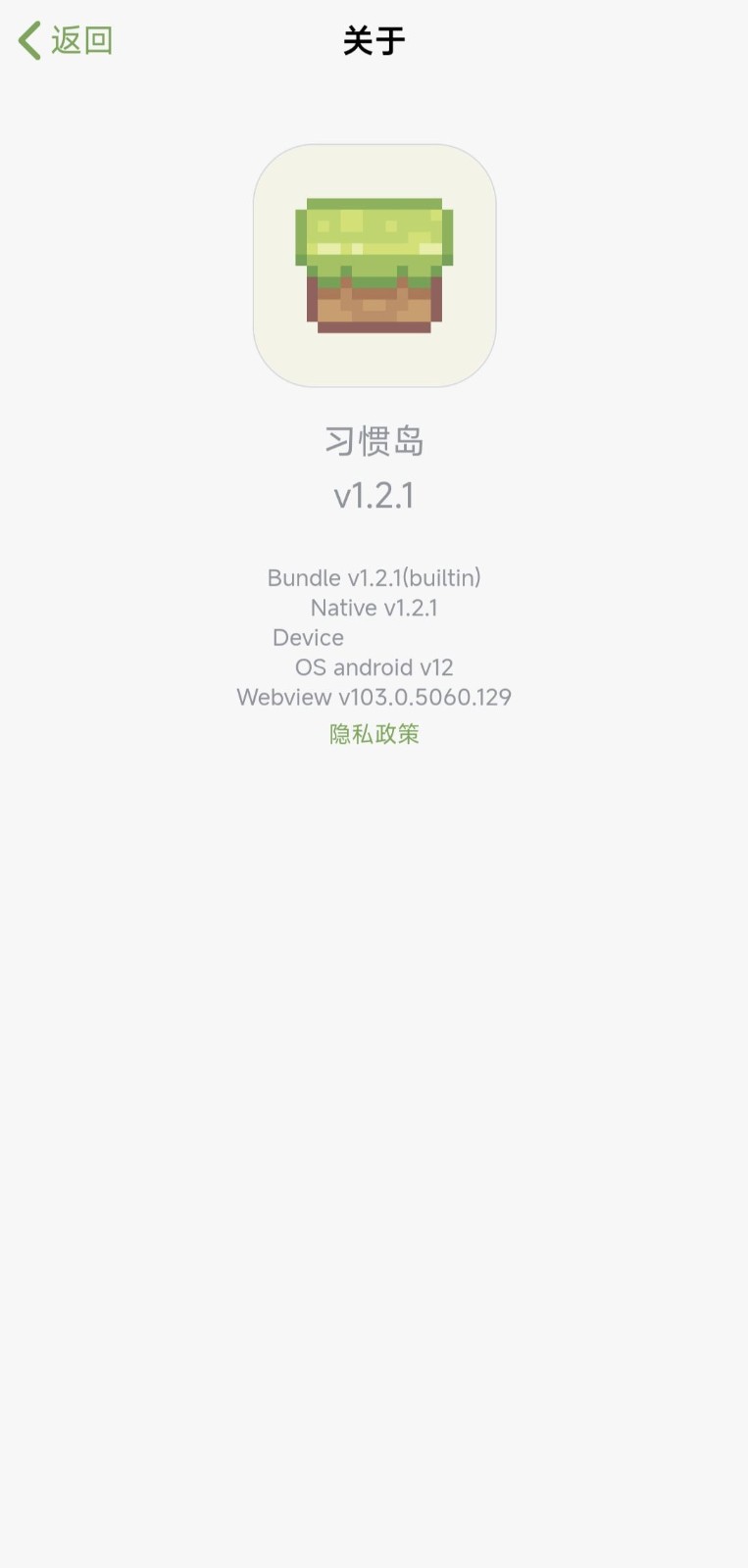The image size is (748, 1568).
Task: Select the Webview v103.0.5060.129 line
Action: pos(374,697)
